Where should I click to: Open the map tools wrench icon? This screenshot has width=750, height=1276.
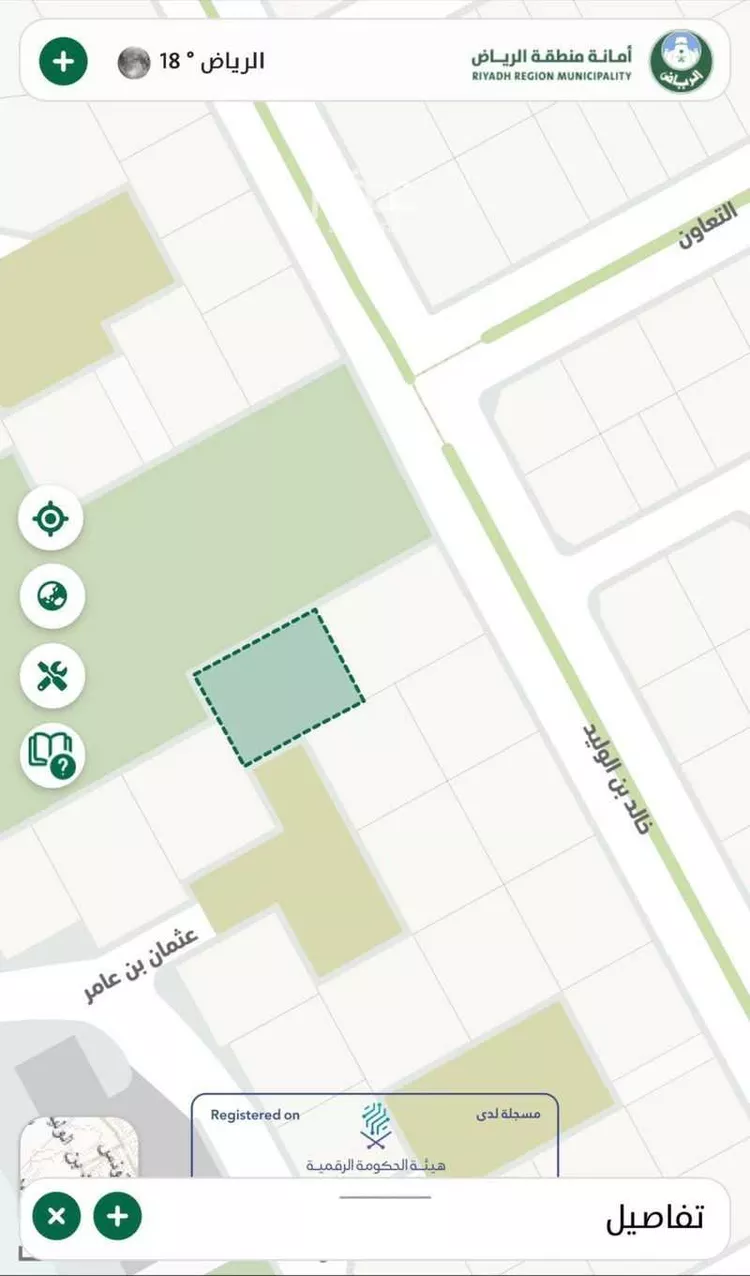51,675
